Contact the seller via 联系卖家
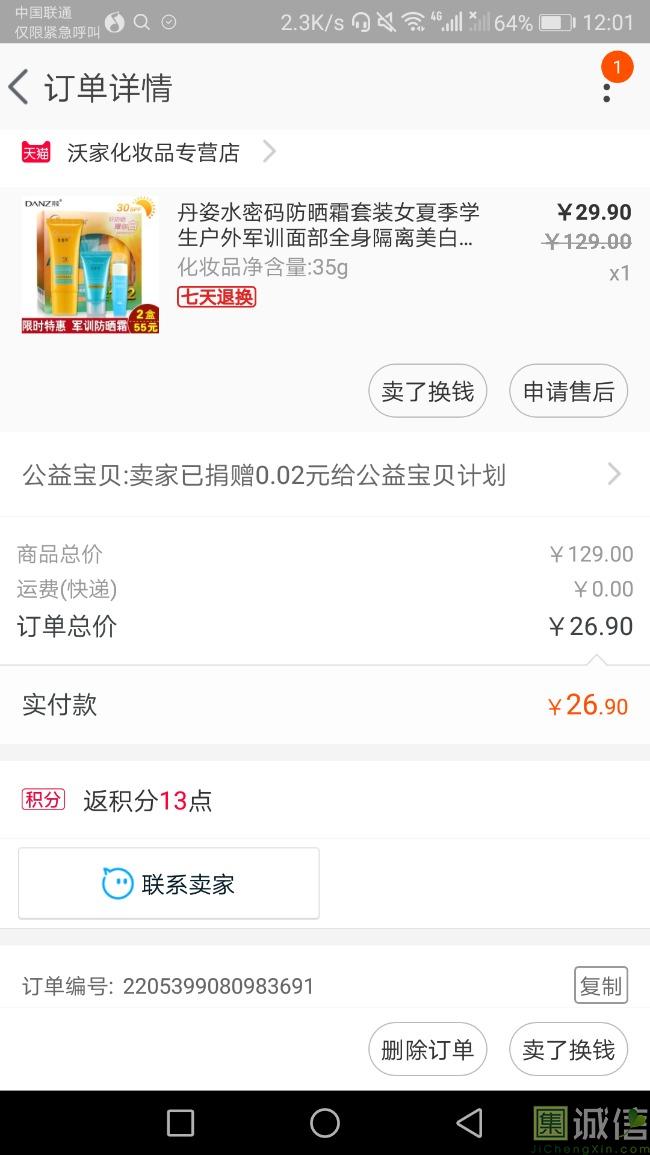Viewport: 650px width, 1155px height. click(168, 884)
